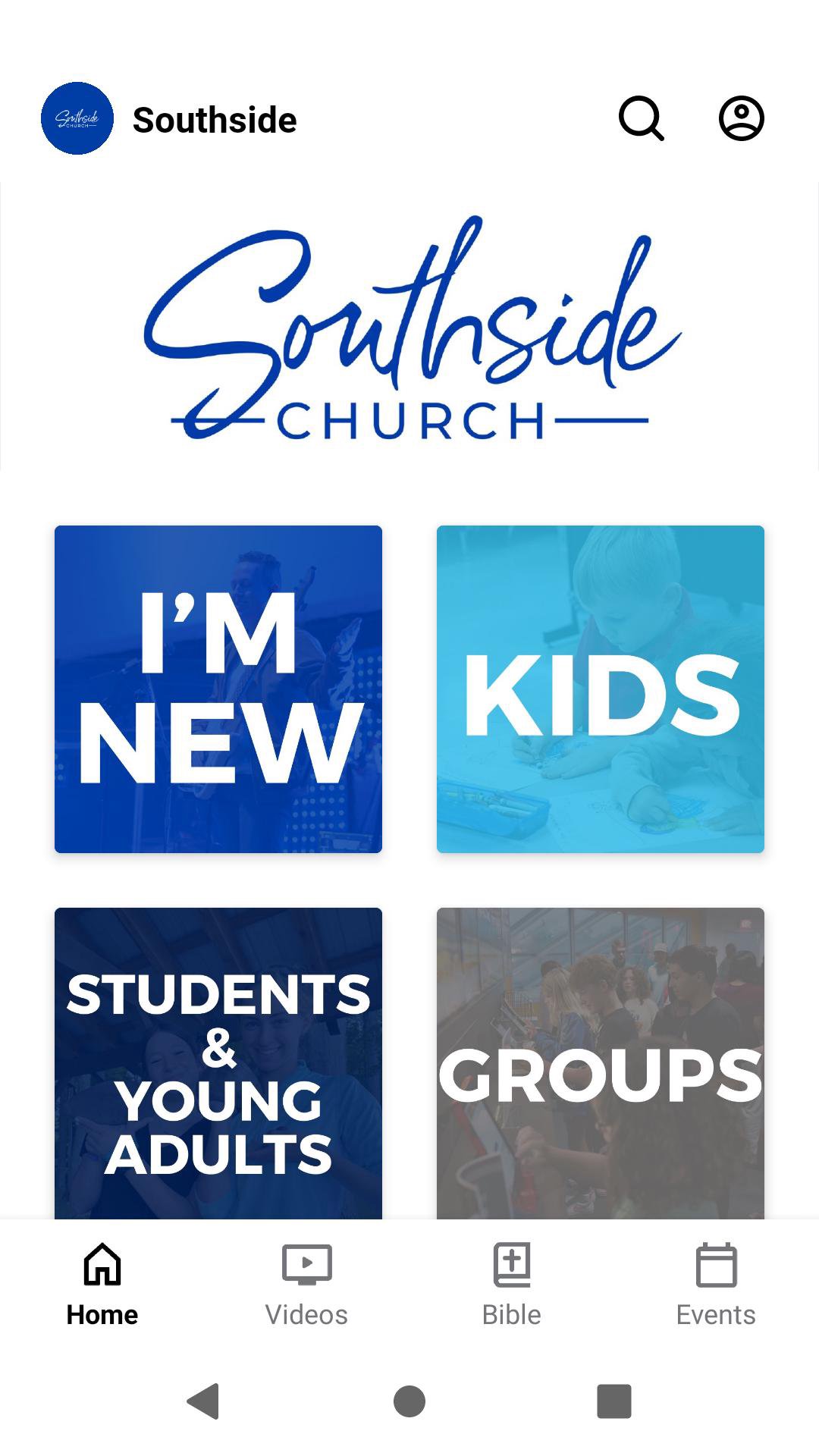This screenshot has width=819, height=1456.
Task: Open the search icon
Action: [642, 118]
